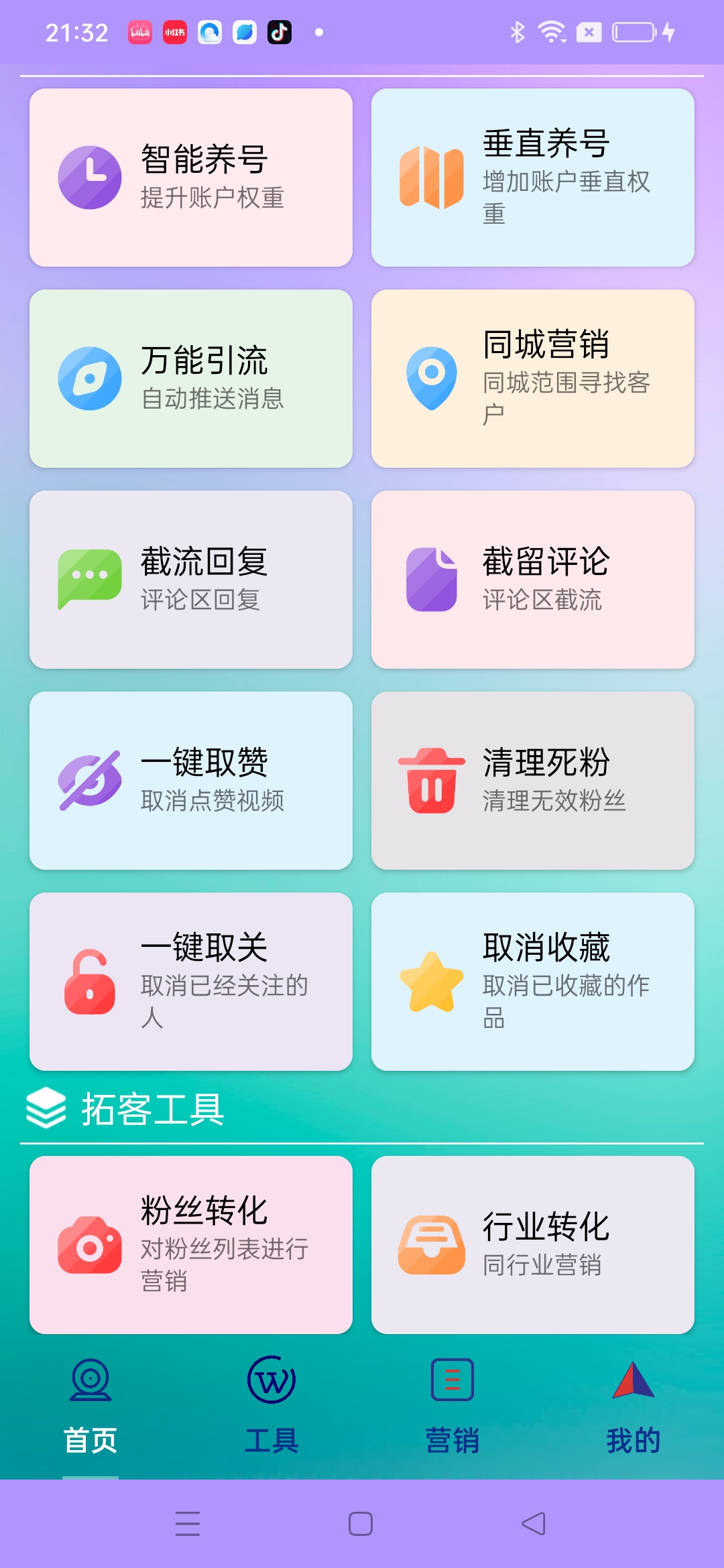
Task: Tap the Wi-Fi status bar icon
Action: [x=551, y=30]
